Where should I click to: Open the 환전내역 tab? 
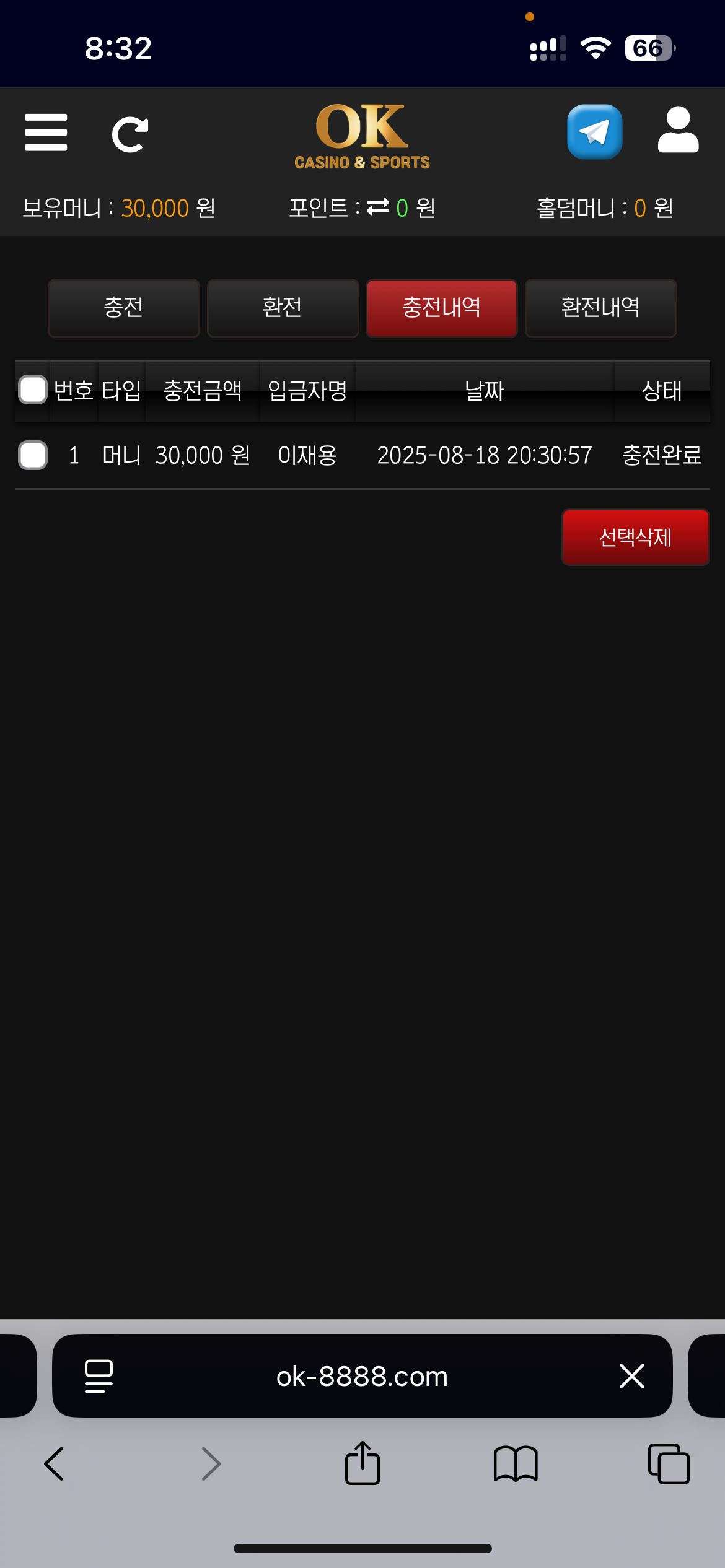pos(600,308)
